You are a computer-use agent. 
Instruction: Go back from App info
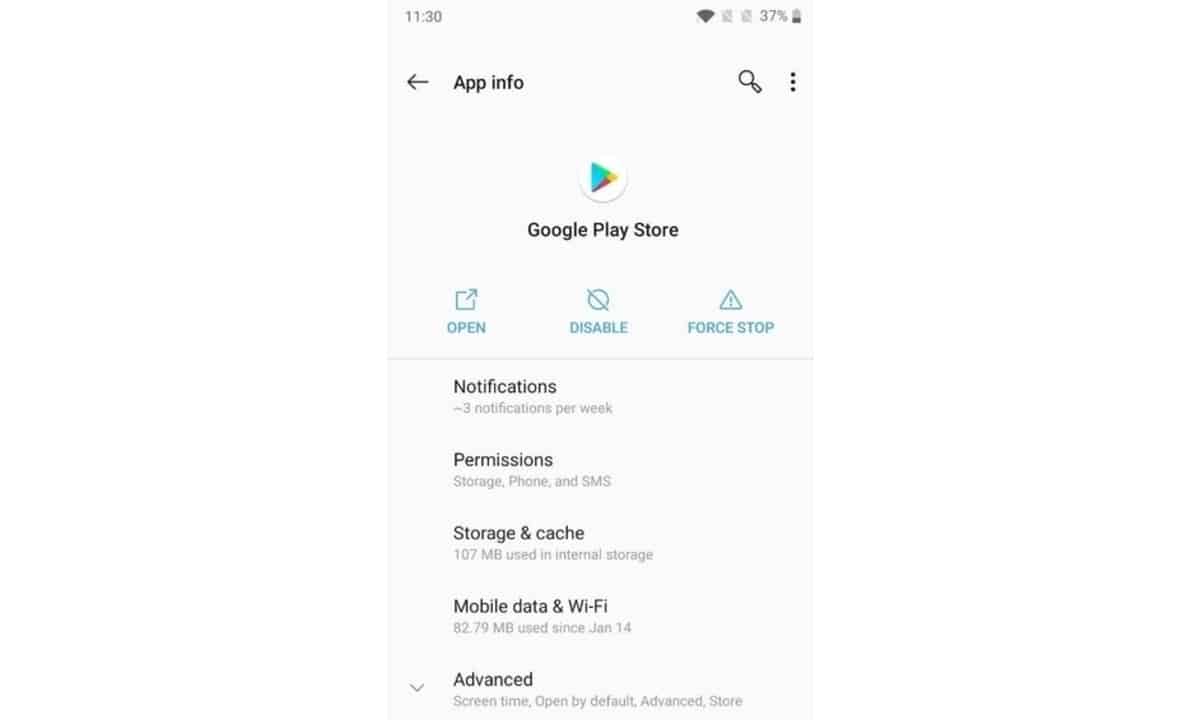pos(418,82)
